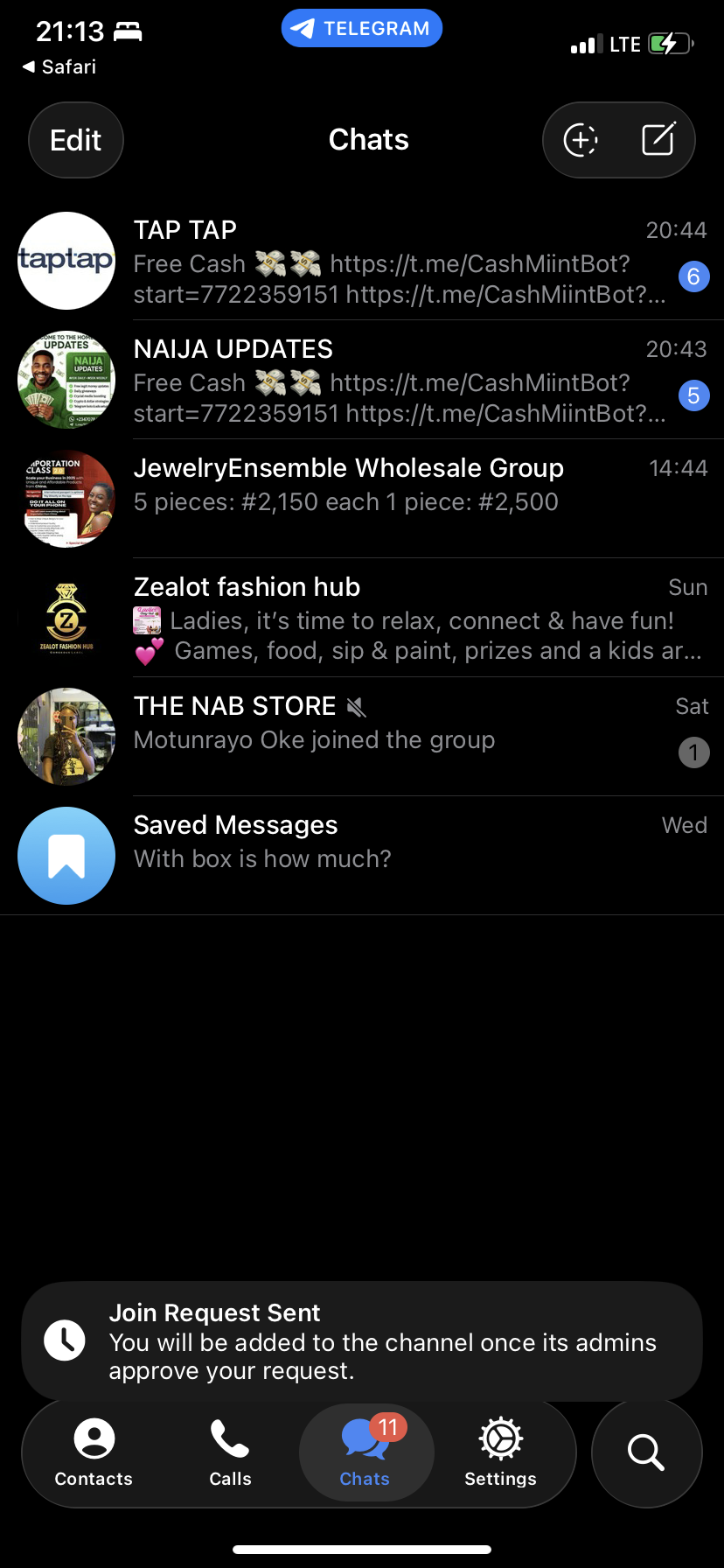The height and width of the screenshot is (1568, 724).
Task: Add a new story
Action: [581, 140]
